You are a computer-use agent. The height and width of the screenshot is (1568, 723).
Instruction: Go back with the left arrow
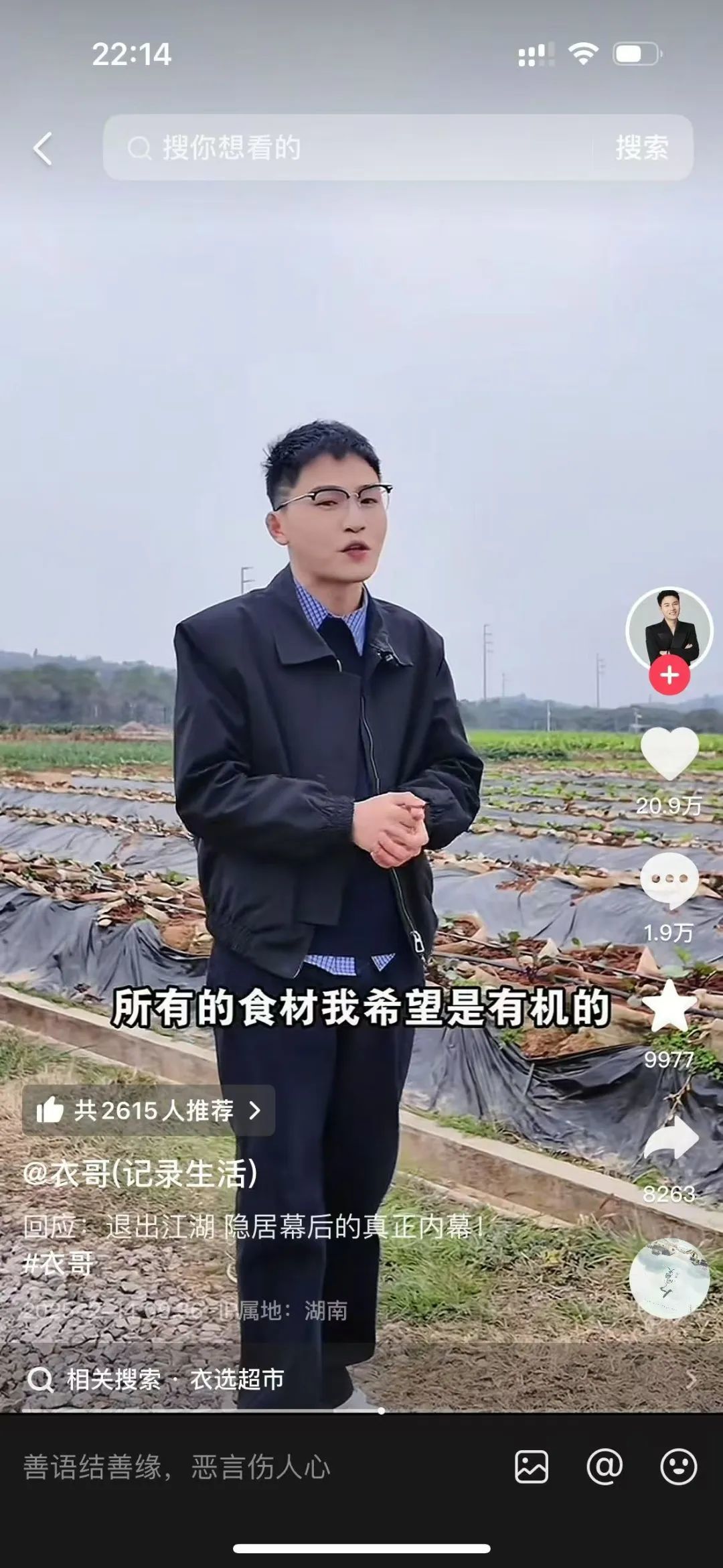tap(43, 148)
